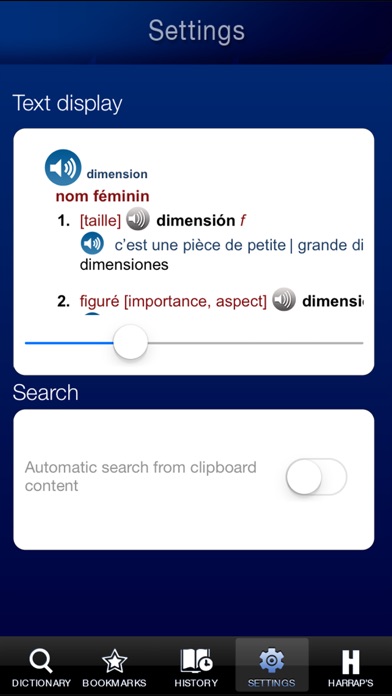Viewport: 392px width, 696px height.
Task: Open the Harrap's tab
Action: point(350,667)
